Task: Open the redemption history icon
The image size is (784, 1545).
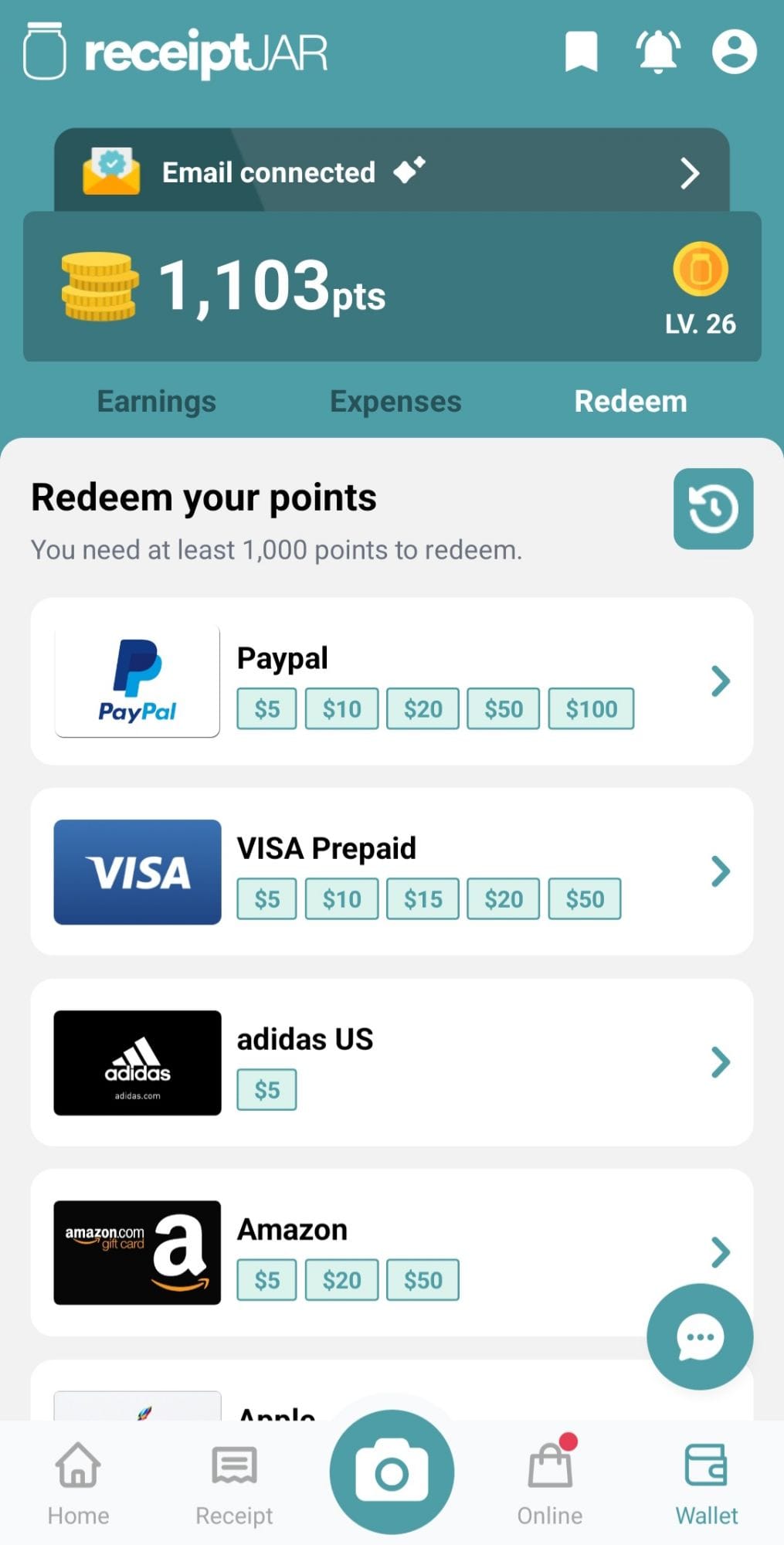Action: [712, 510]
